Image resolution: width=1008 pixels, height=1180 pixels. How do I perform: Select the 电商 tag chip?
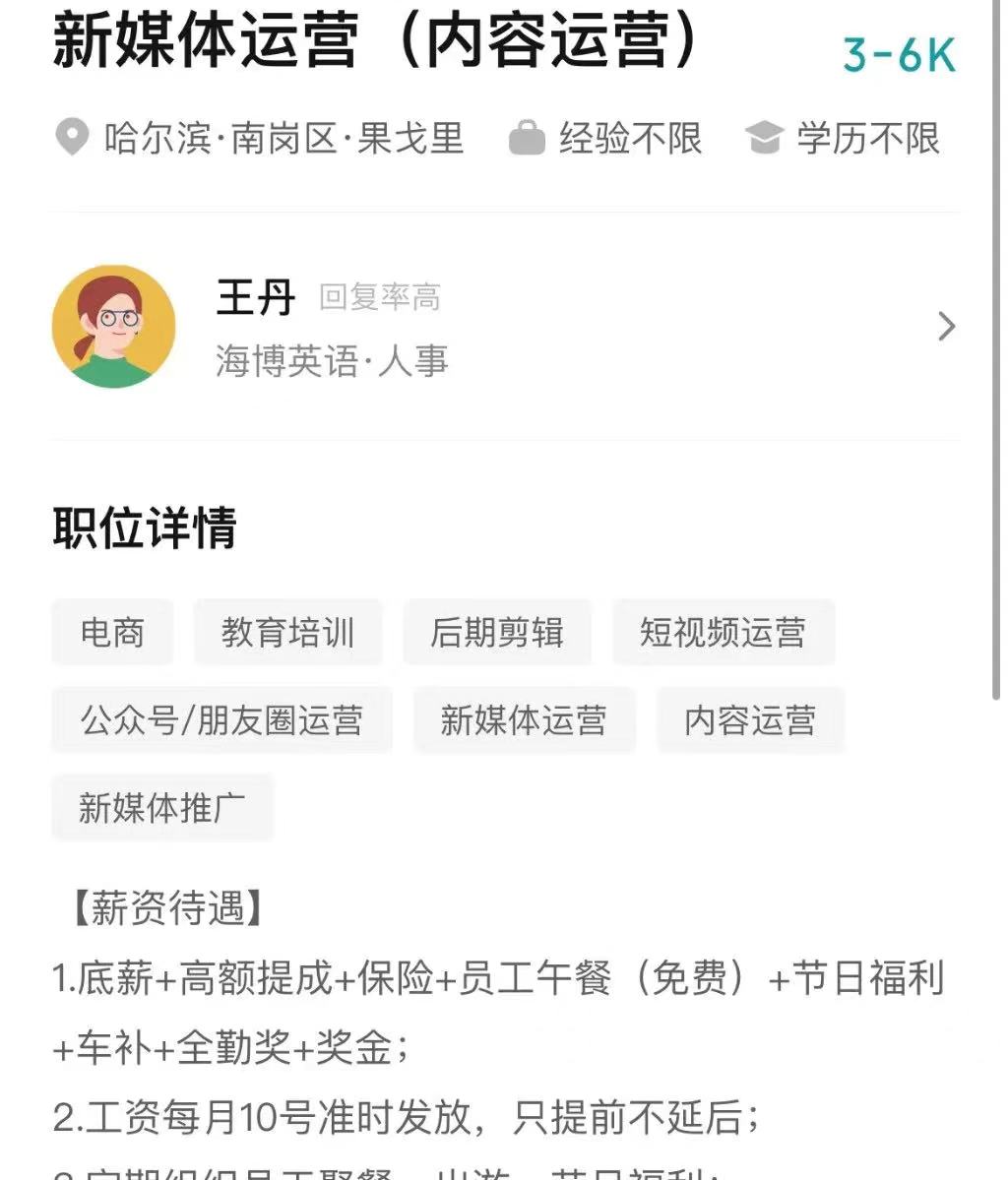(112, 632)
